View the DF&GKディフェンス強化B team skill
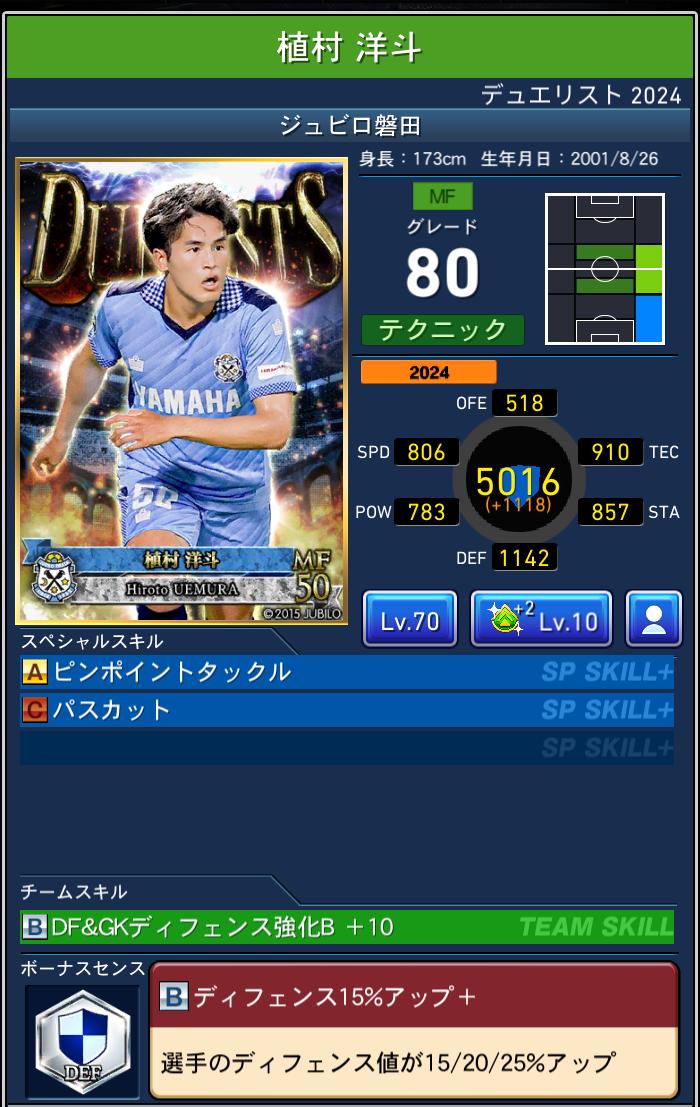The height and width of the screenshot is (1107, 700). point(346,927)
